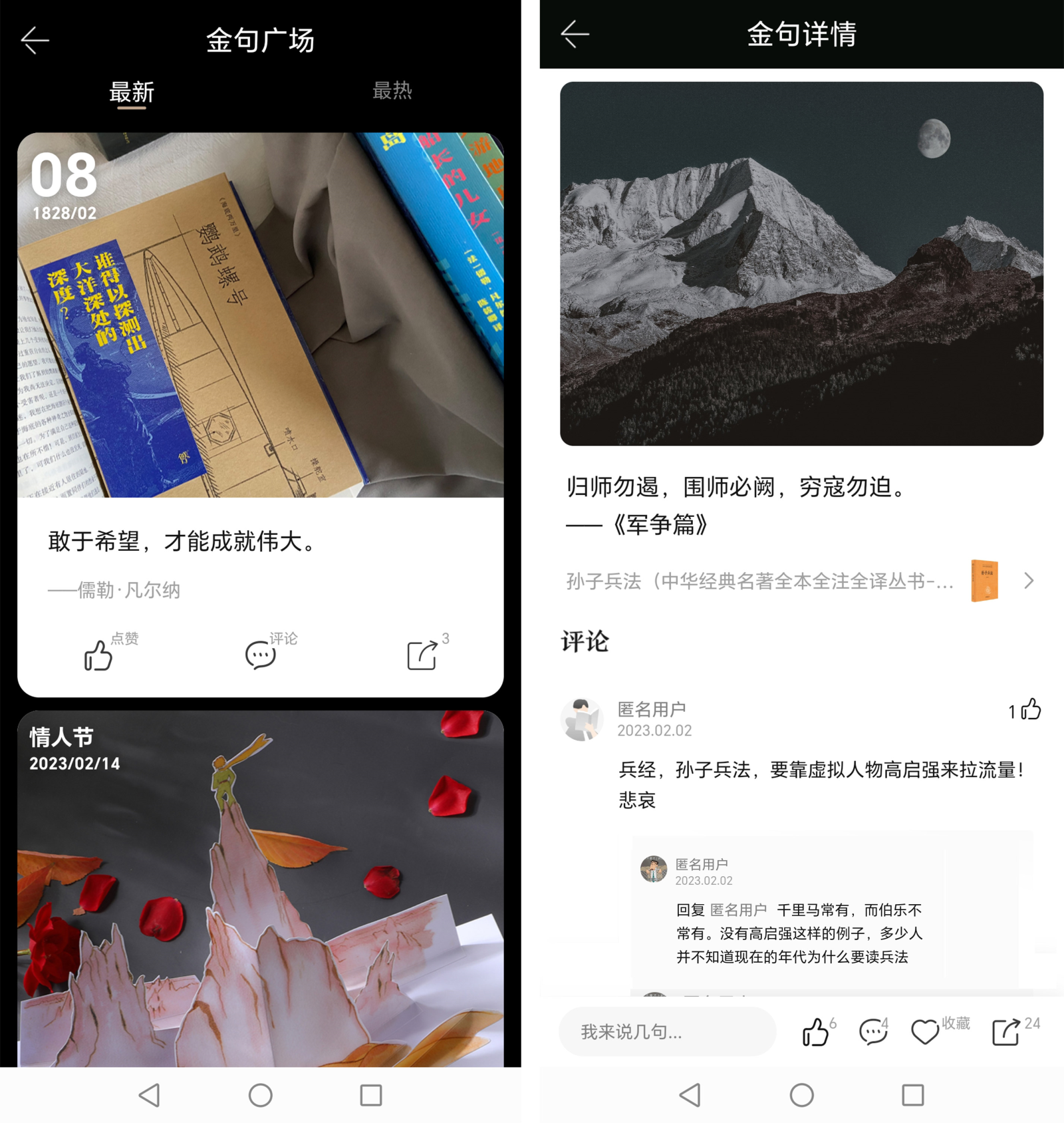1064x1123 pixels.
Task: Go back from the 金句广场 screen
Action: pyautogui.click(x=35, y=41)
